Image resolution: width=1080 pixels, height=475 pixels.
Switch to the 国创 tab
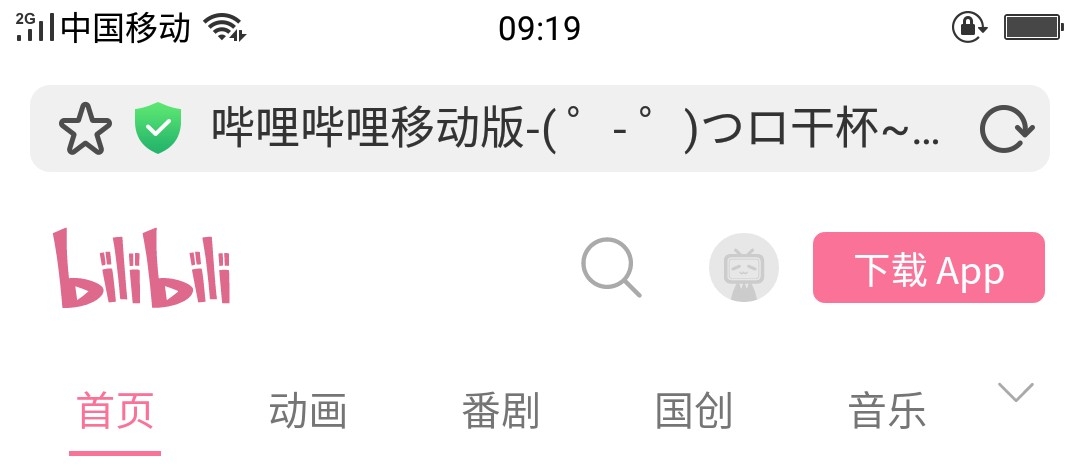tap(694, 411)
